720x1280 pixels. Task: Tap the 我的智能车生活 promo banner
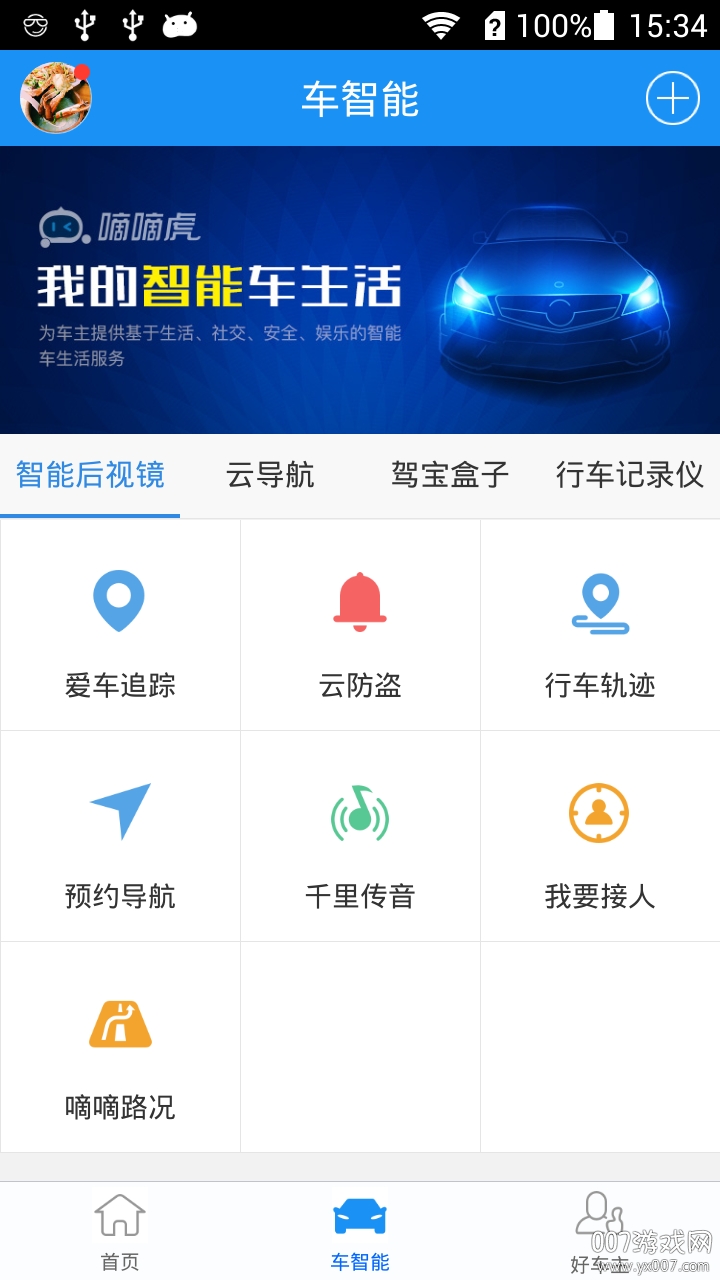(360, 285)
